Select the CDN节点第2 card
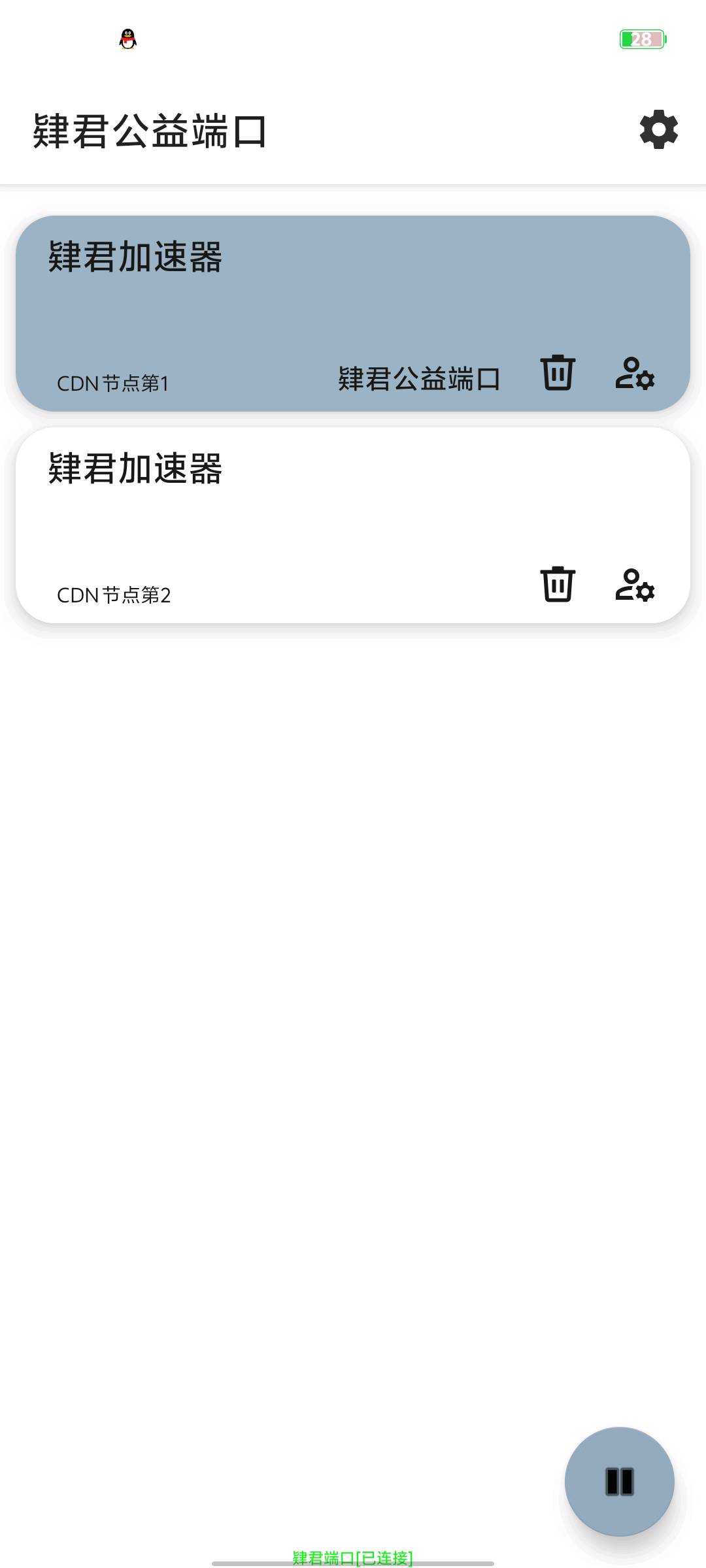This screenshot has height=1568, width=706. (353, 525)
